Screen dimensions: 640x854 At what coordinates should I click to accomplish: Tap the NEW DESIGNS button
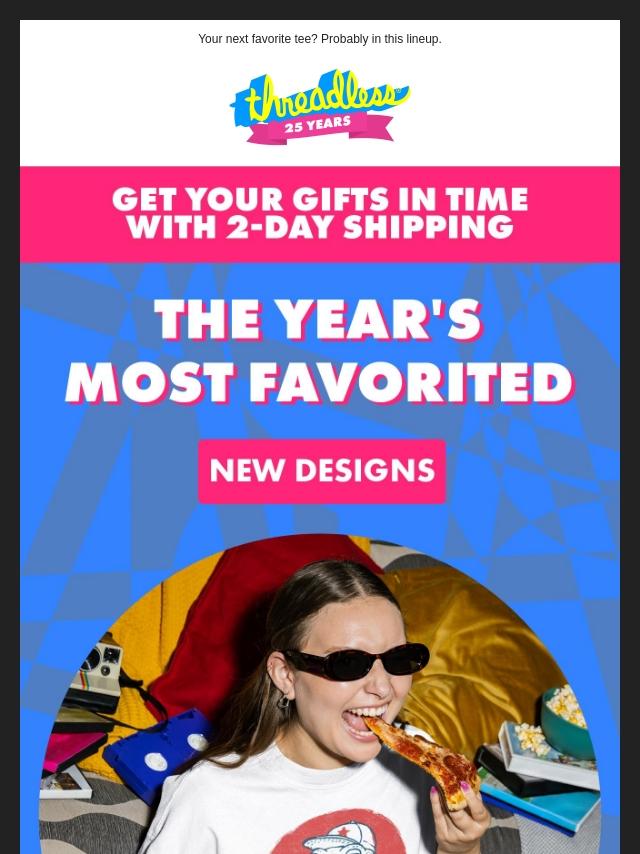tap(321, 470)
